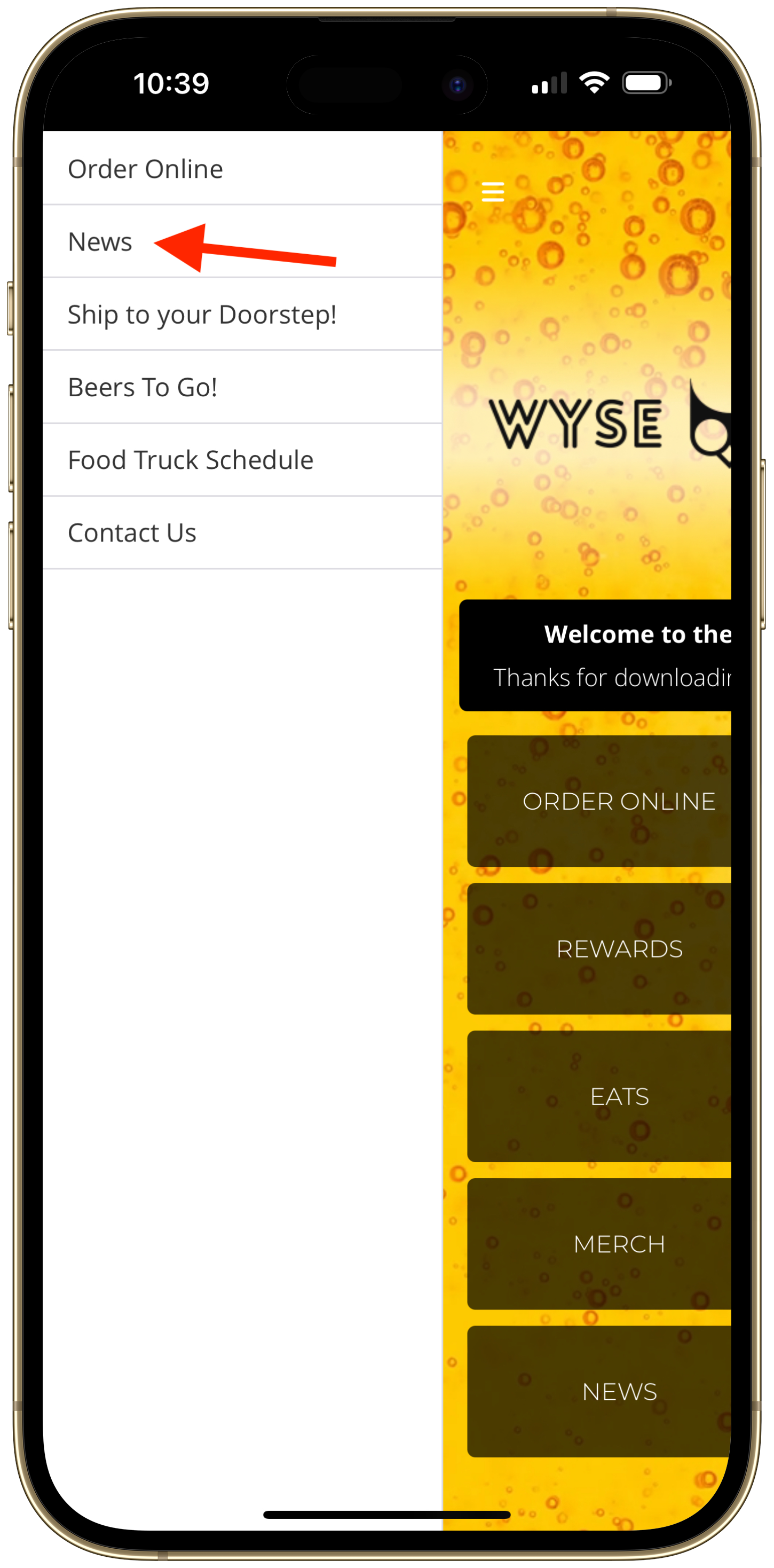Go to the MERCH button
Viewport: 774px width, 1568px height.
tap(609, 1244)
